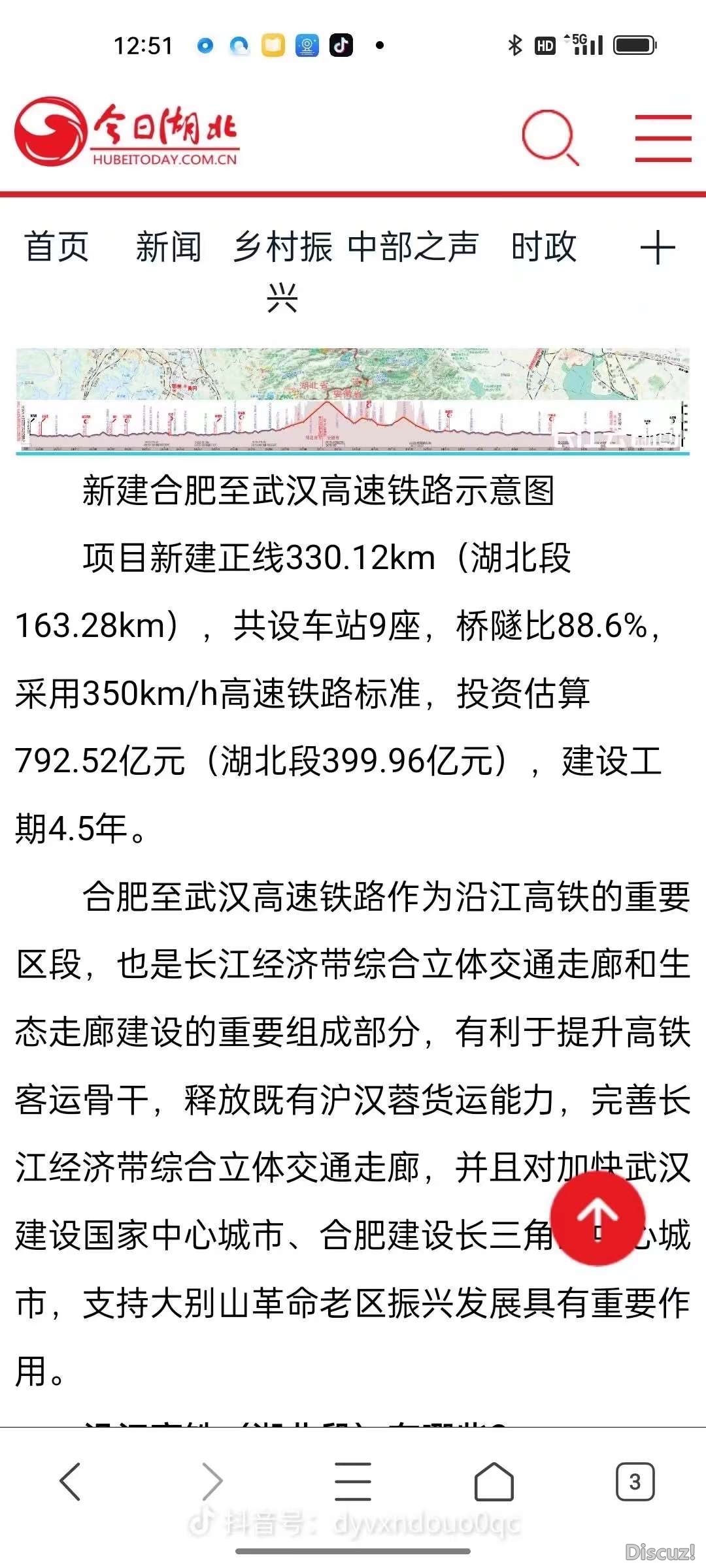Switch to the 时政 tab
706x1568 pixels.
(544, 247)
